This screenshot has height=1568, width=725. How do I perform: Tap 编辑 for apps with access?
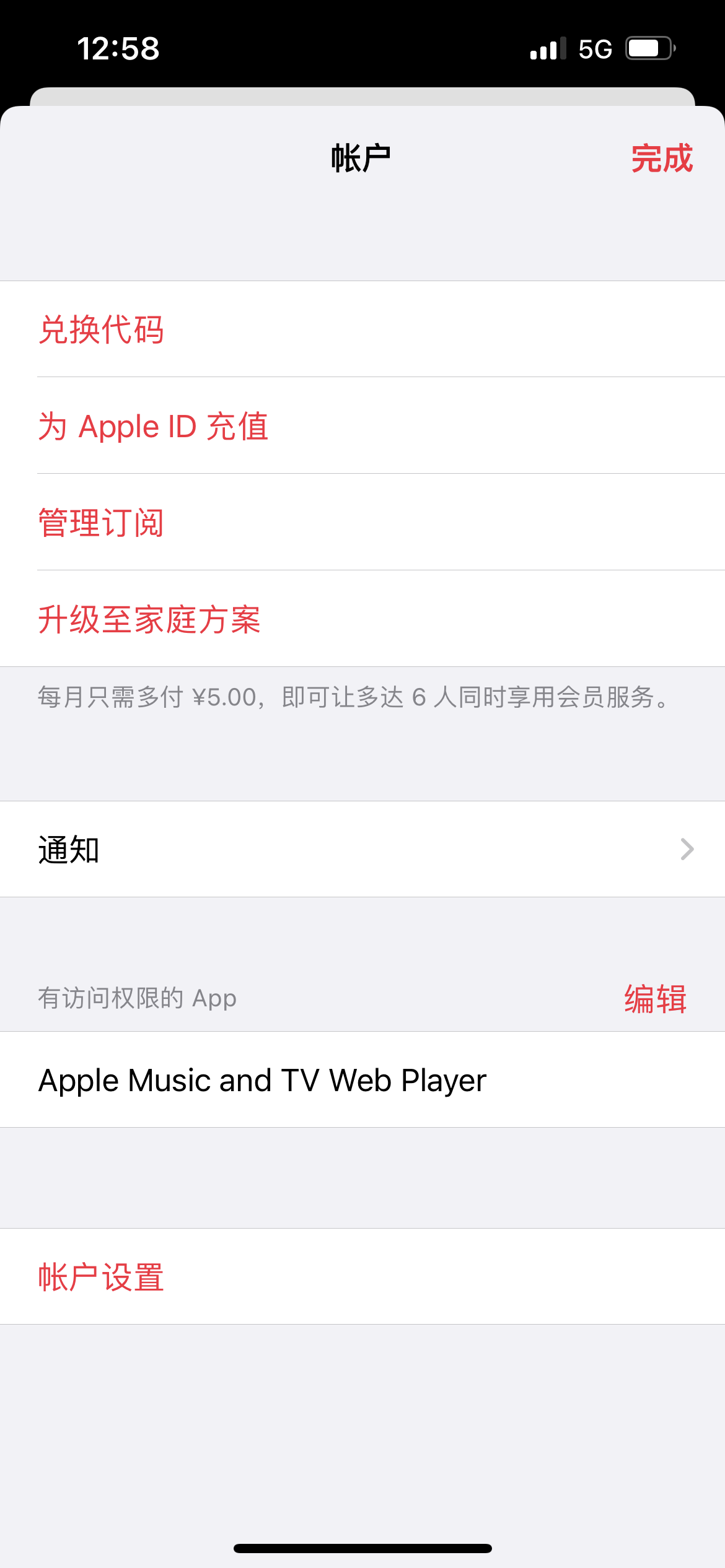click(x=655, y=998)
